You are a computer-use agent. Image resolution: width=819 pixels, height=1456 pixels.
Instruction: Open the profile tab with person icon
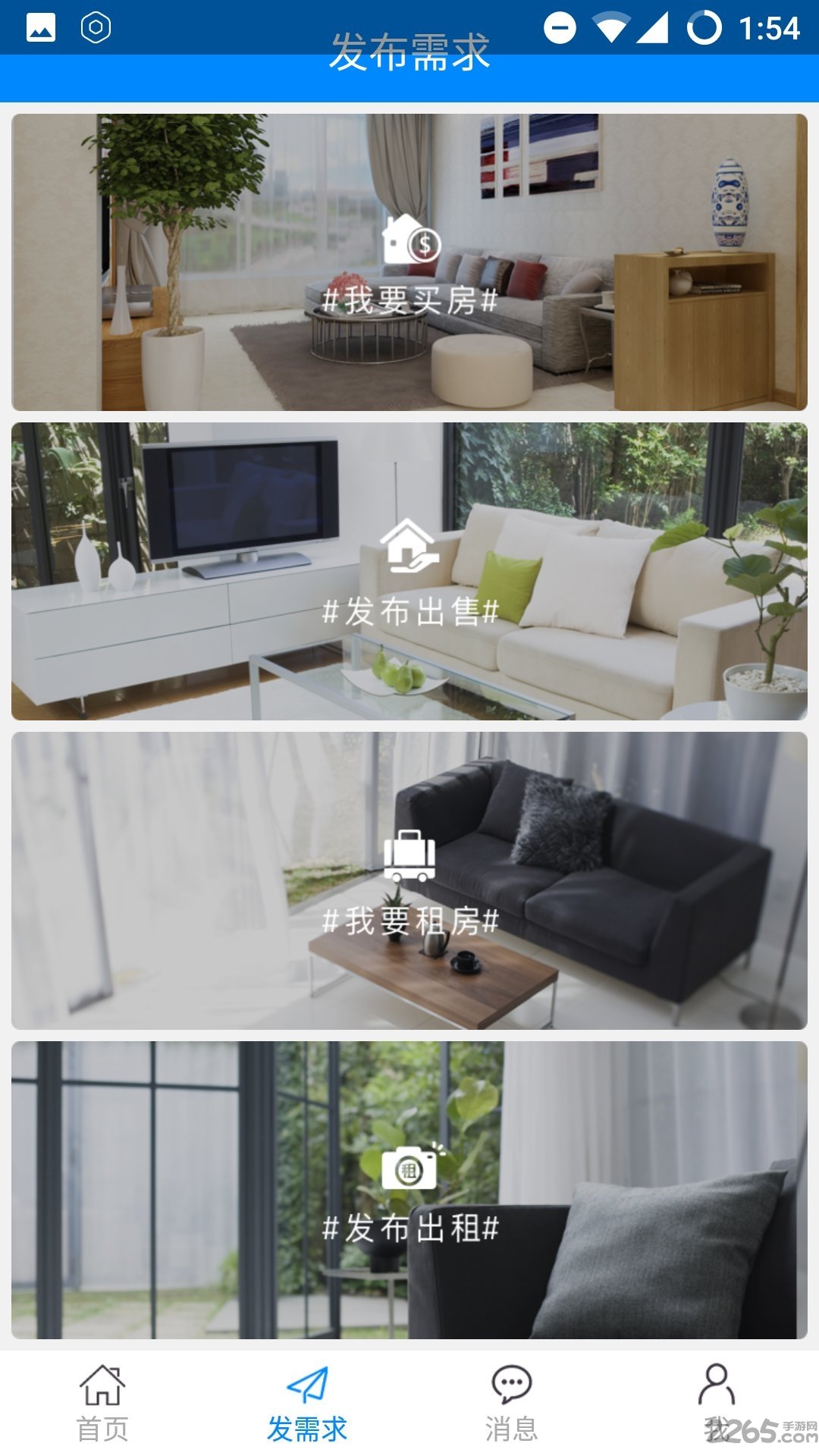coord(717,1403)
